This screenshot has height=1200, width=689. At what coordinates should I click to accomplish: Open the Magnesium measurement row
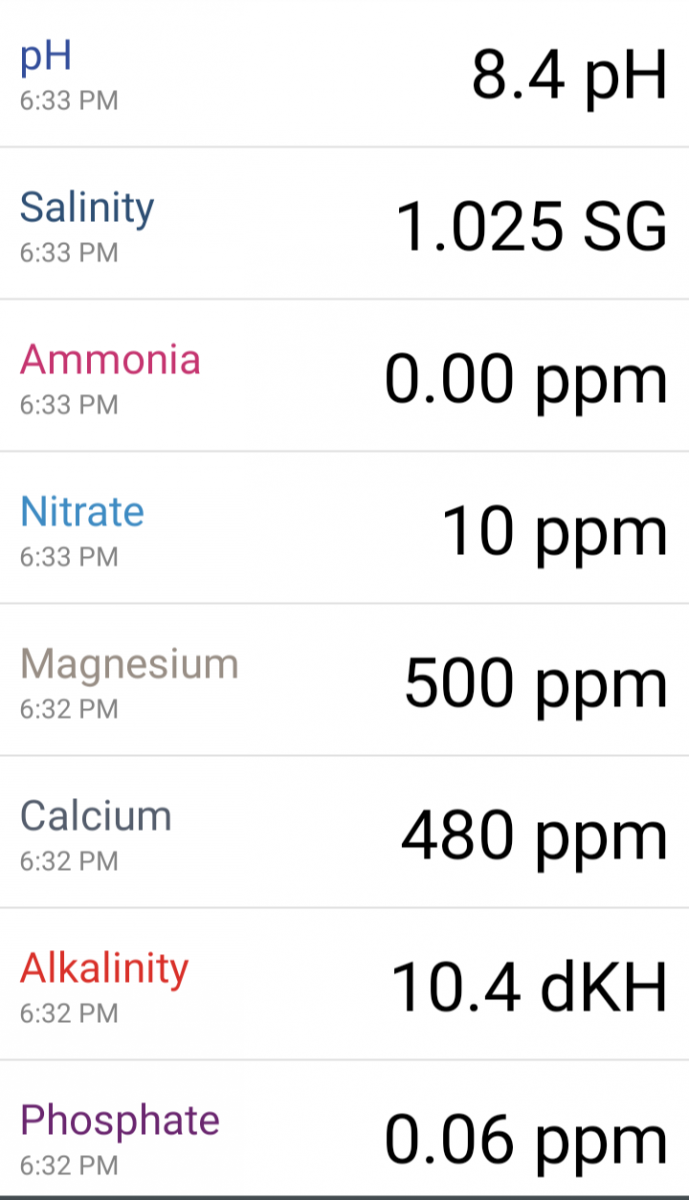coord(344,679)
